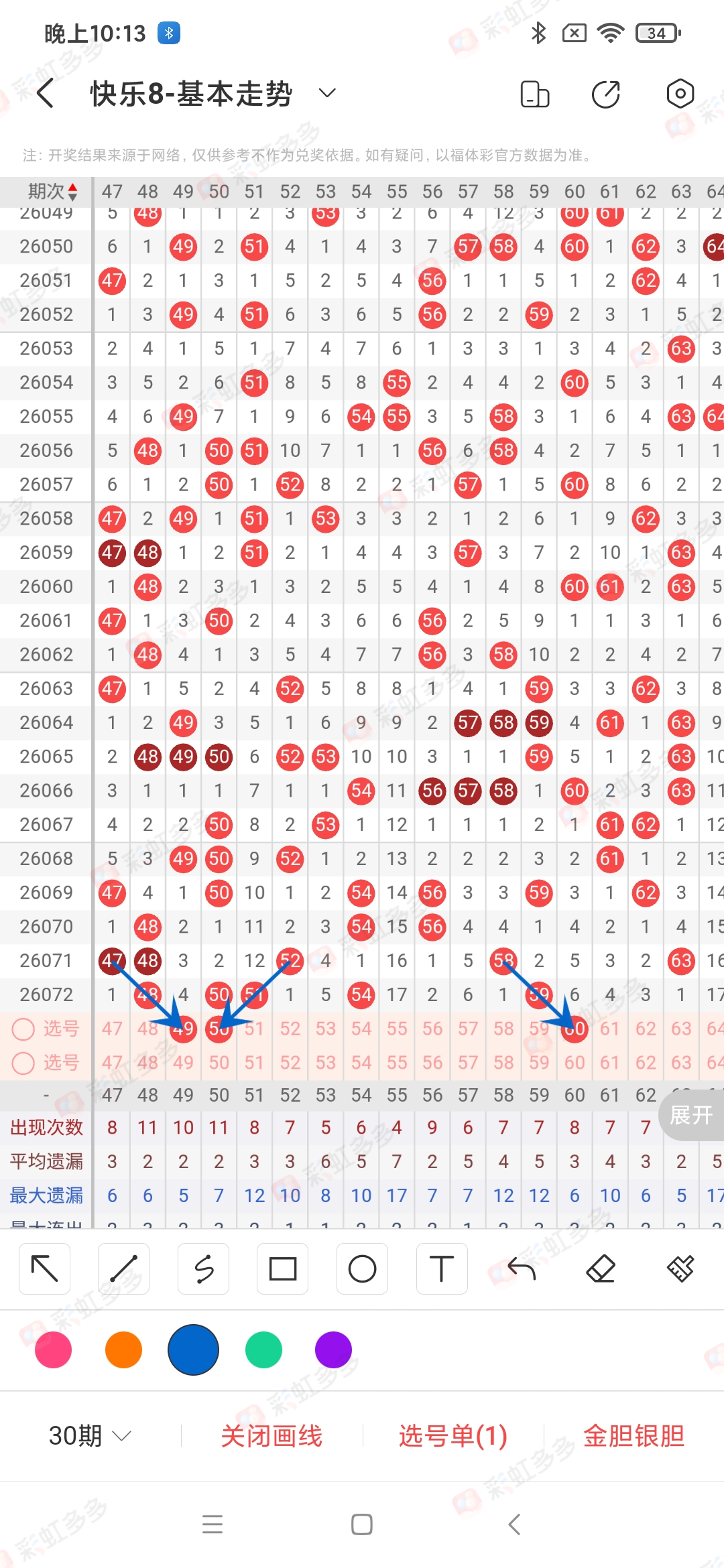Image resolution: width=724 pixels, height=1568 pixels.
Task: Tap the screen orientation switch icon
Action: (534, 94)
